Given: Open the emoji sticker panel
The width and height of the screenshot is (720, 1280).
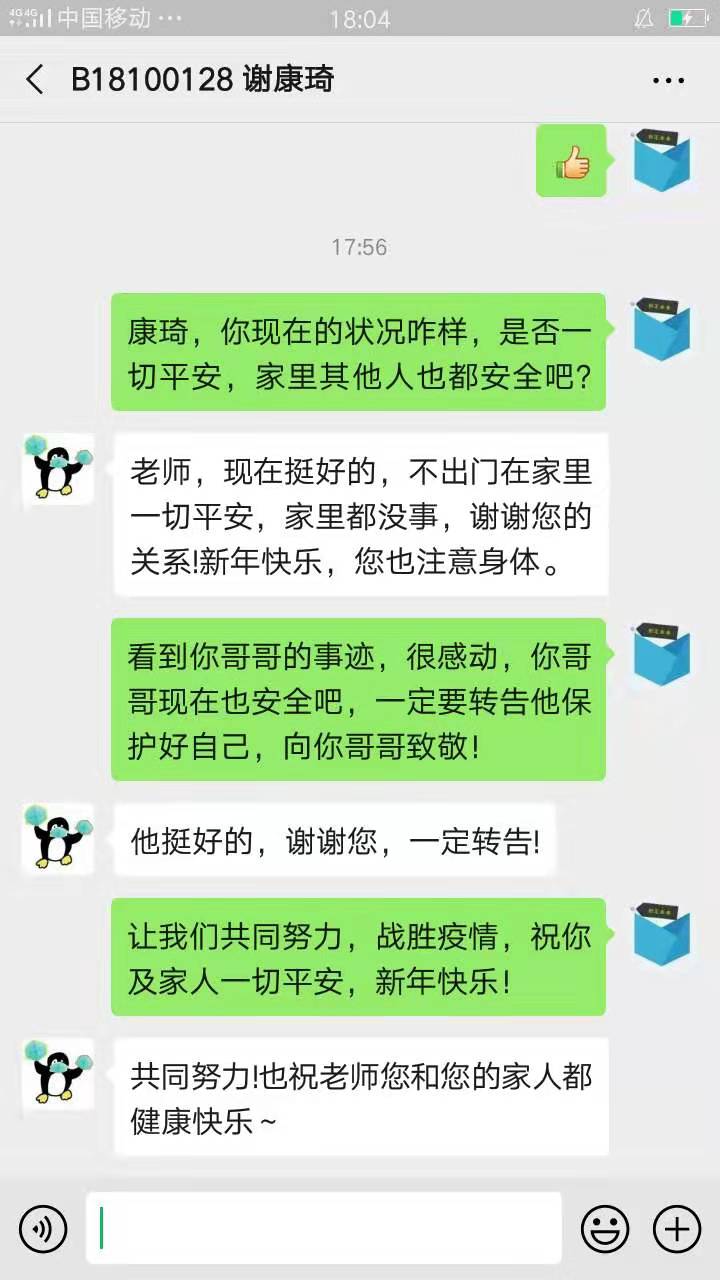Looking at the screenshot, I should tap(605, 1228).
